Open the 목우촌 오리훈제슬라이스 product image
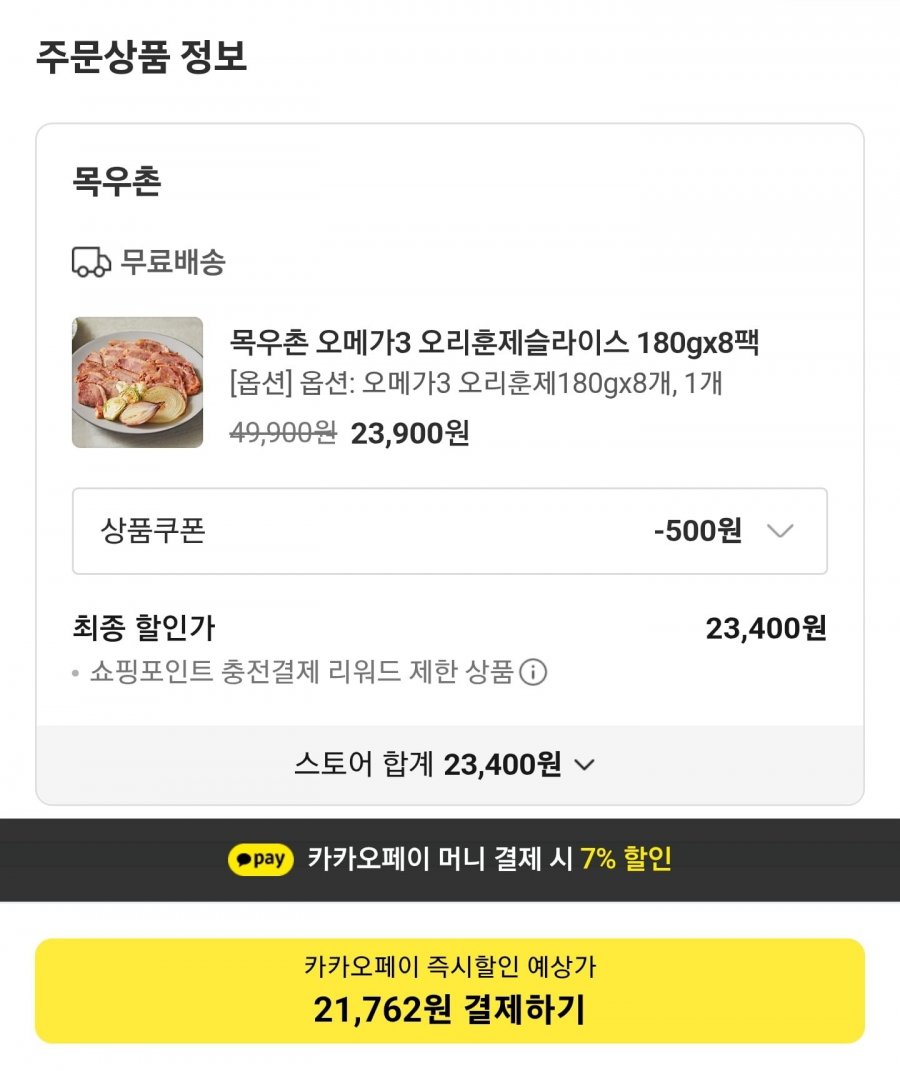The image size is (900, 1071). pyautogui.click(x=138, y=382)
